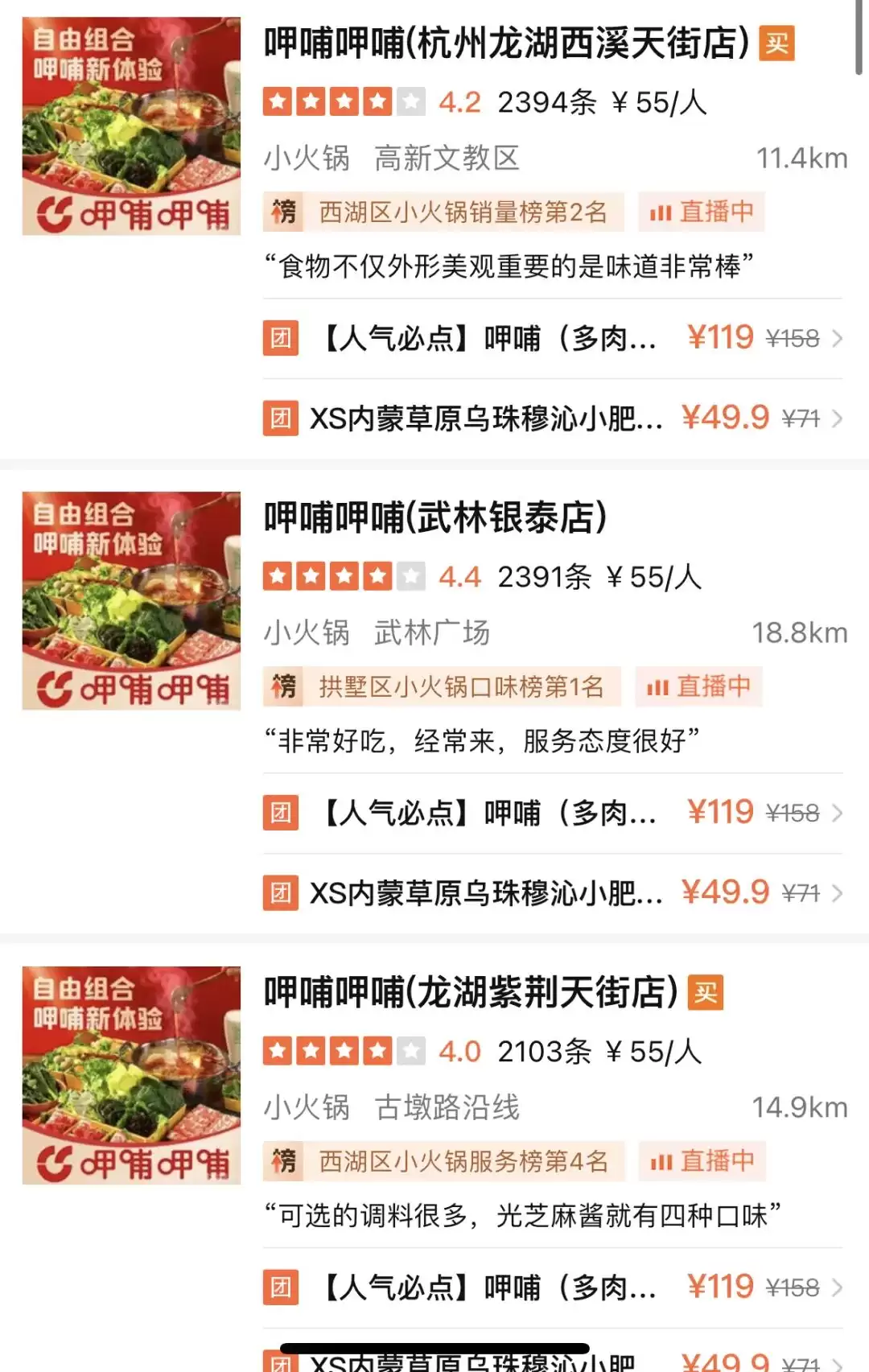The height and width of the screenshot is (1372, 869).
Task: Open the 直播中 live badge on the first store
Action: coord(699,212)
